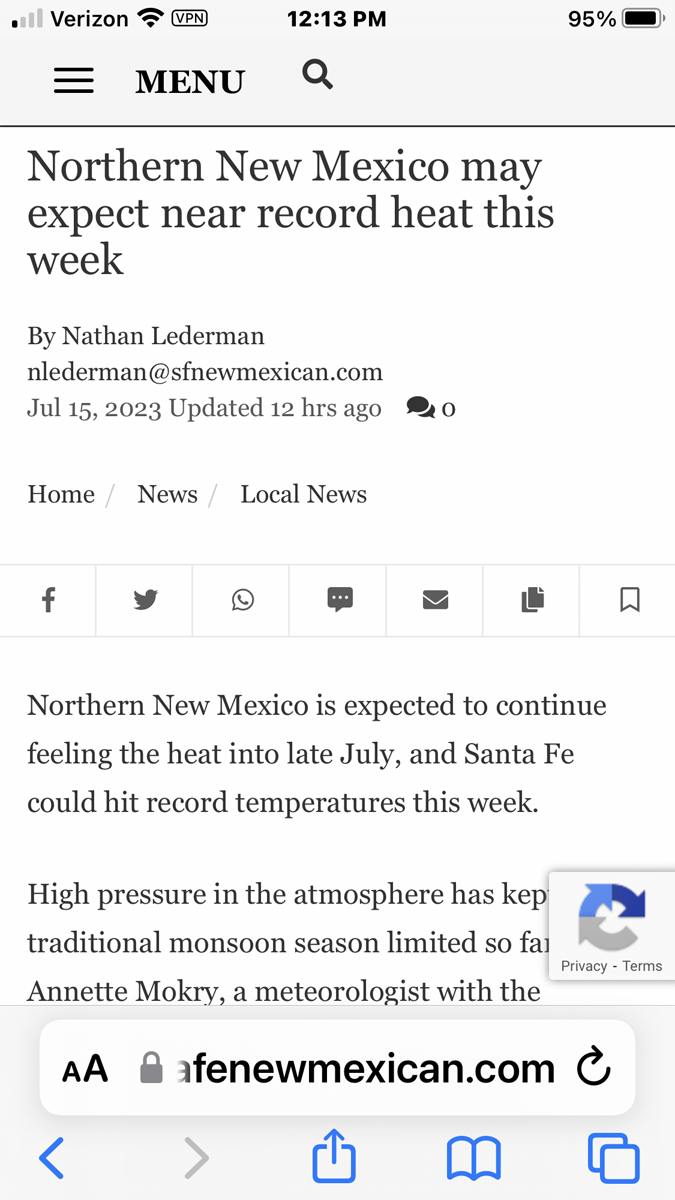Image resolution: width=675 pixels, height=1200 pixels.
Task: Go back to the previous page
Action: [x=52, y=1158]
